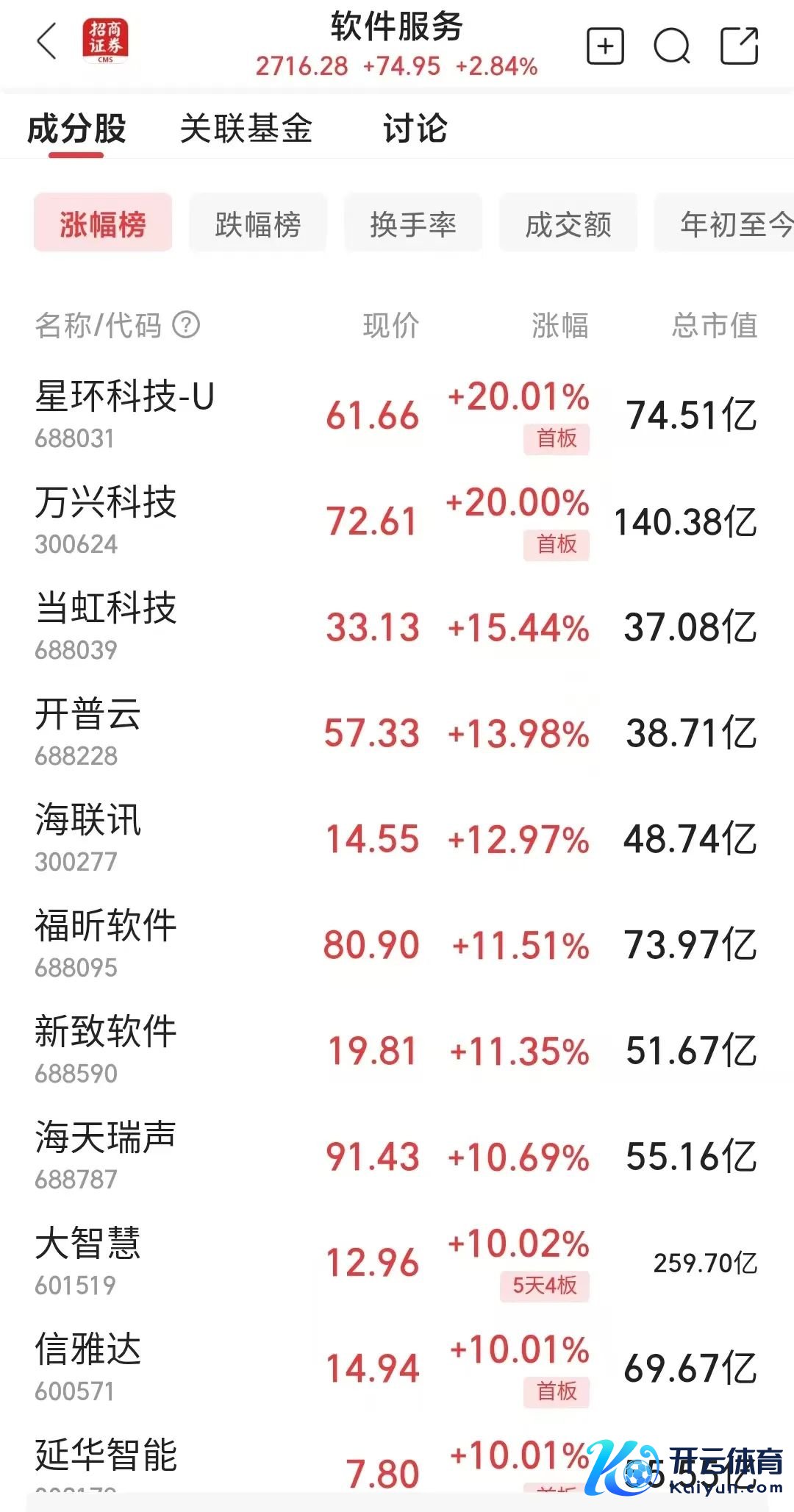Image resolution: width=794 pixels, height=1512 pixels.
Task: Open the search magnifier icon
Action: pyautogui.click(x=671, y=46)
